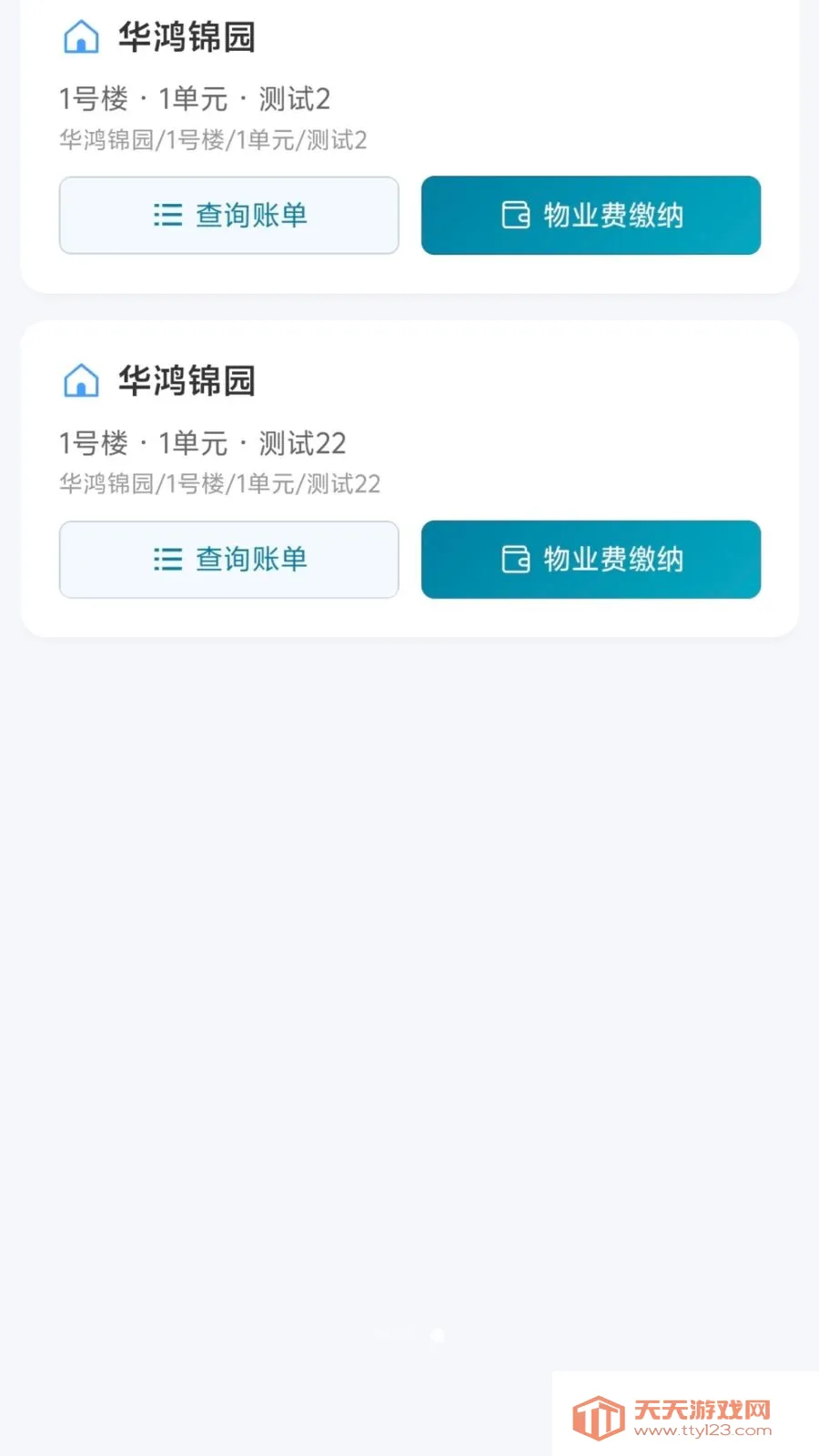The image size is (819, 1456).
Task: Select the bill list icon inside the first 查询账单 button
Action: (x=167, y=215)
